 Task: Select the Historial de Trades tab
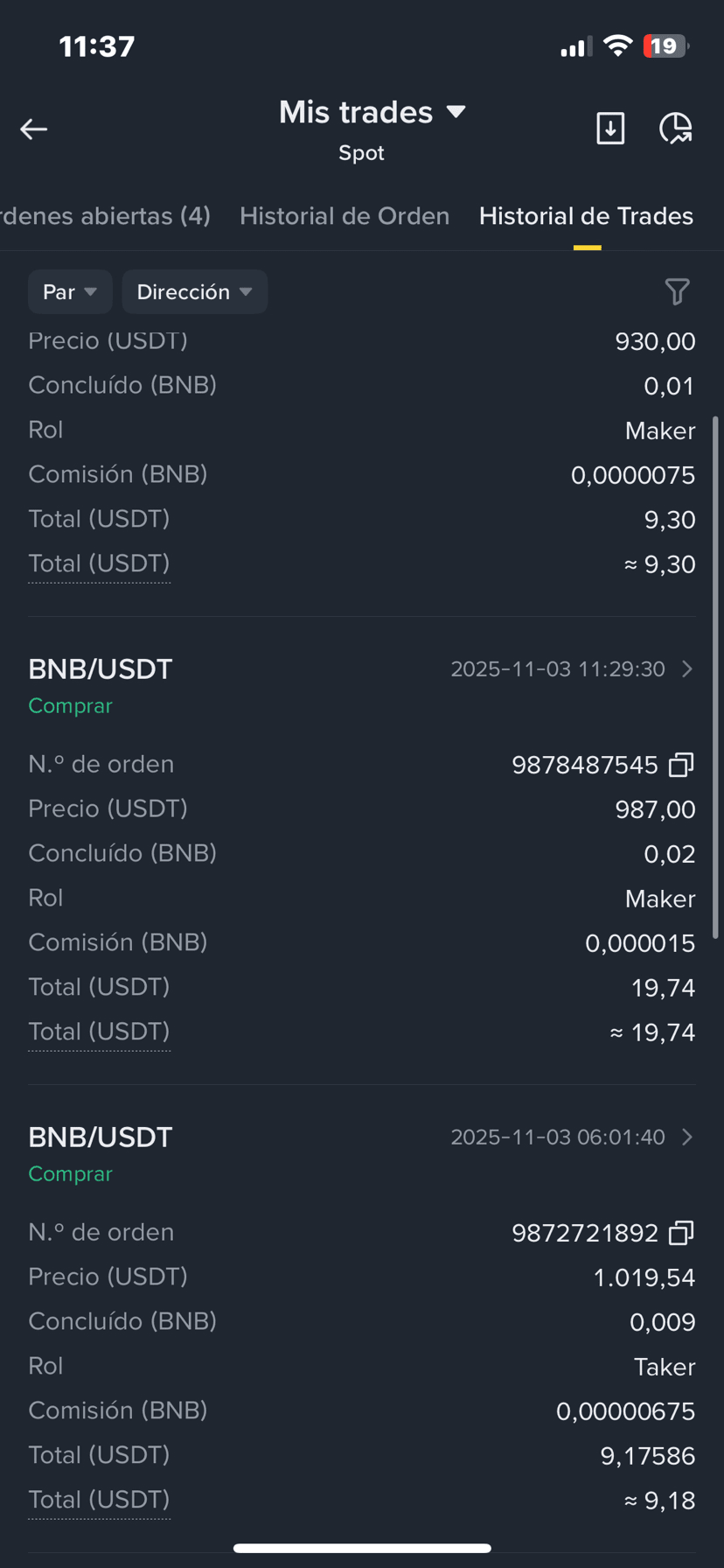[586, 216]
